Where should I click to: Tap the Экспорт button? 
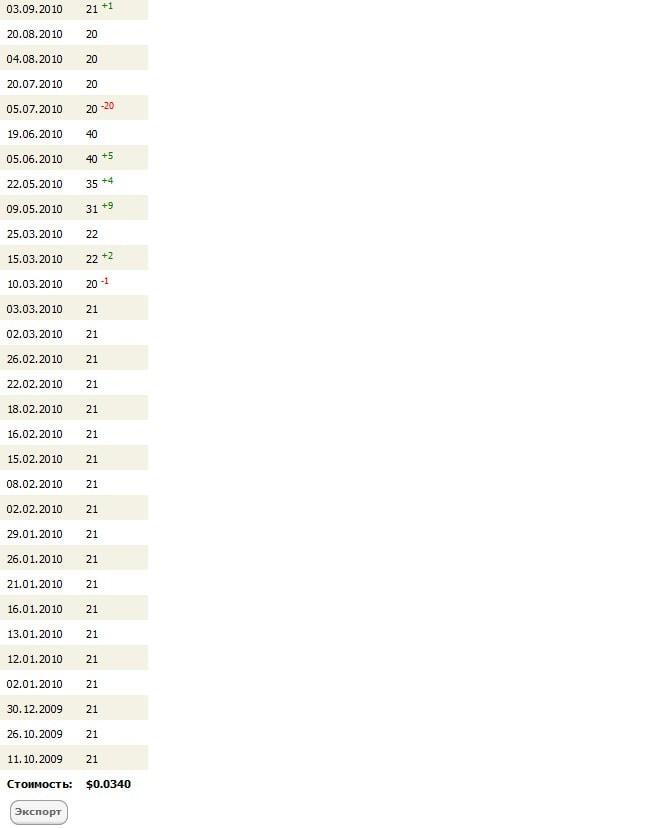tap(38, 812)
